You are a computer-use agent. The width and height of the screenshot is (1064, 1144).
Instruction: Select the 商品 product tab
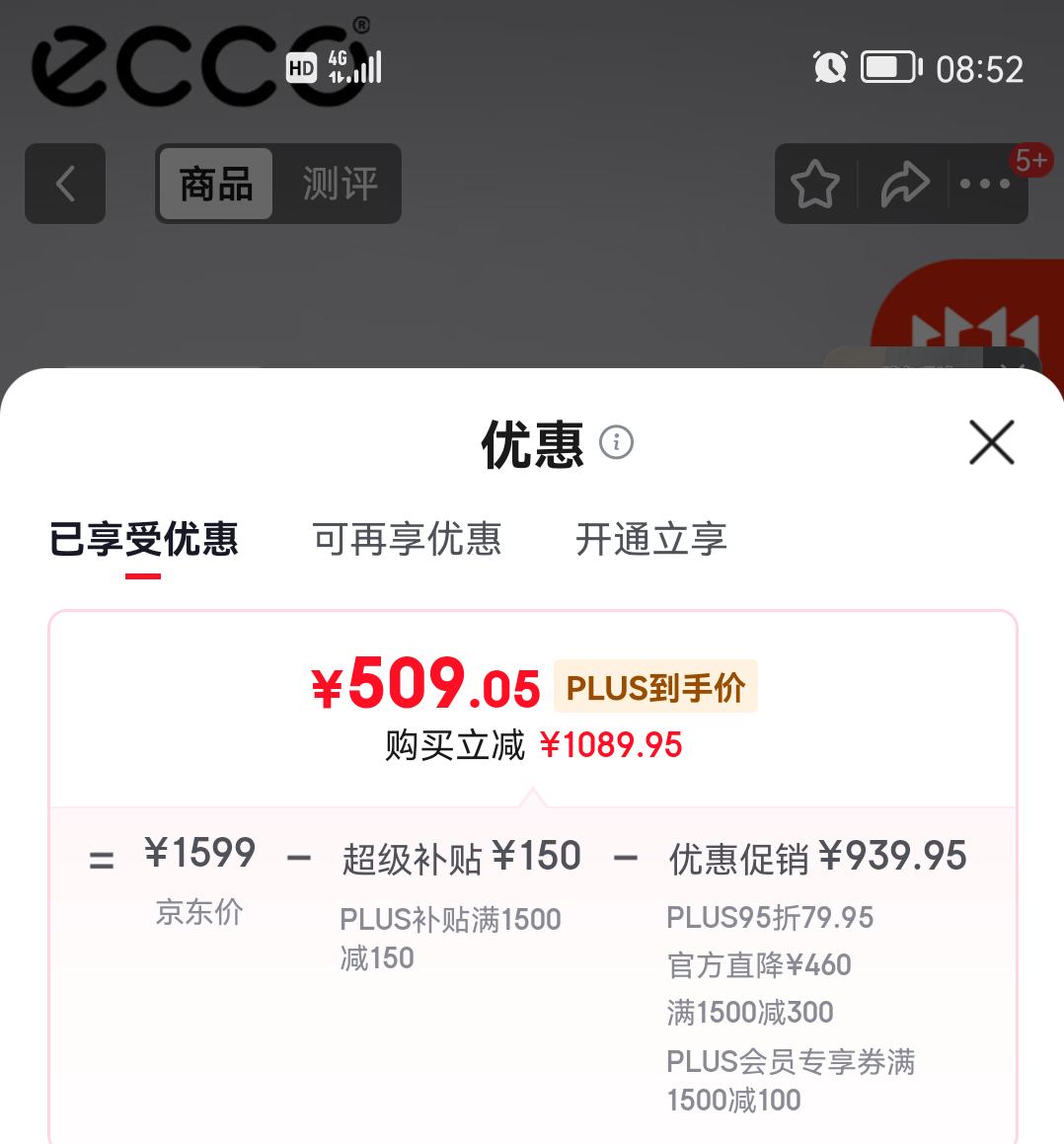pos(215,184)
